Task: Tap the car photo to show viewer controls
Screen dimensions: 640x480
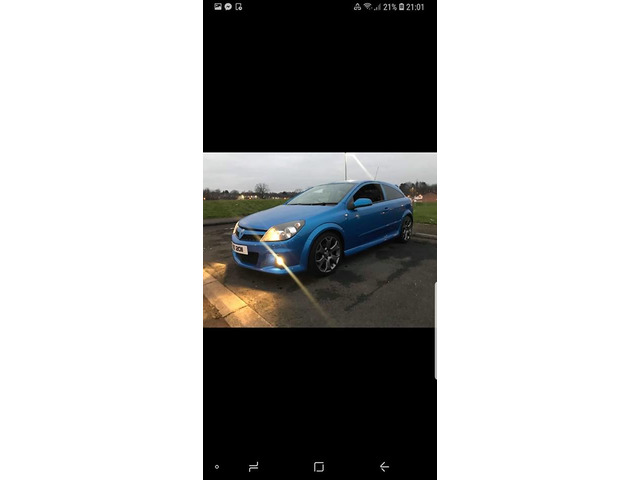Action: [320, 240]
